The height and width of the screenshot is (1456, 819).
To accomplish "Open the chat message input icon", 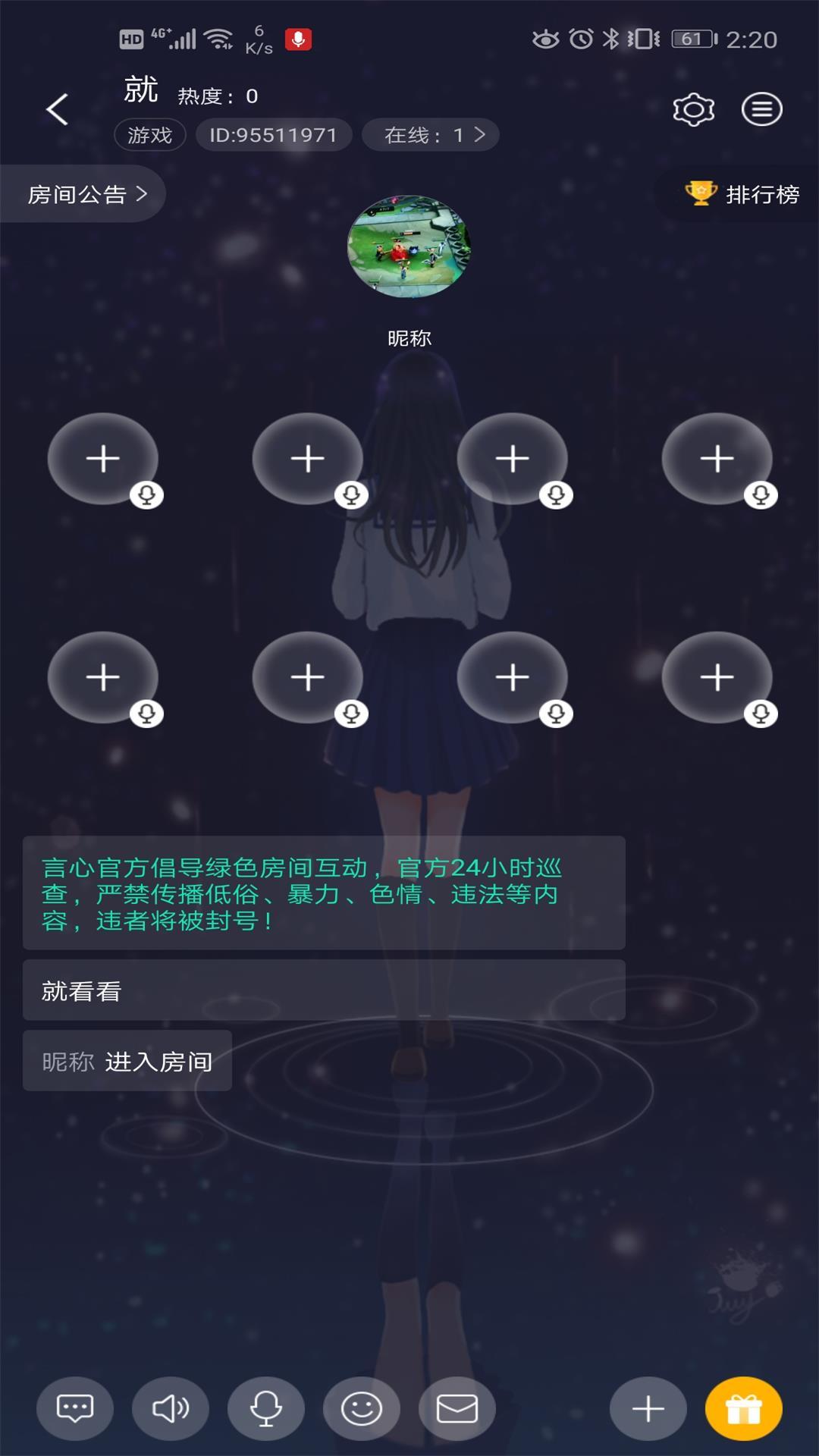I will [x=75, y=1409].
